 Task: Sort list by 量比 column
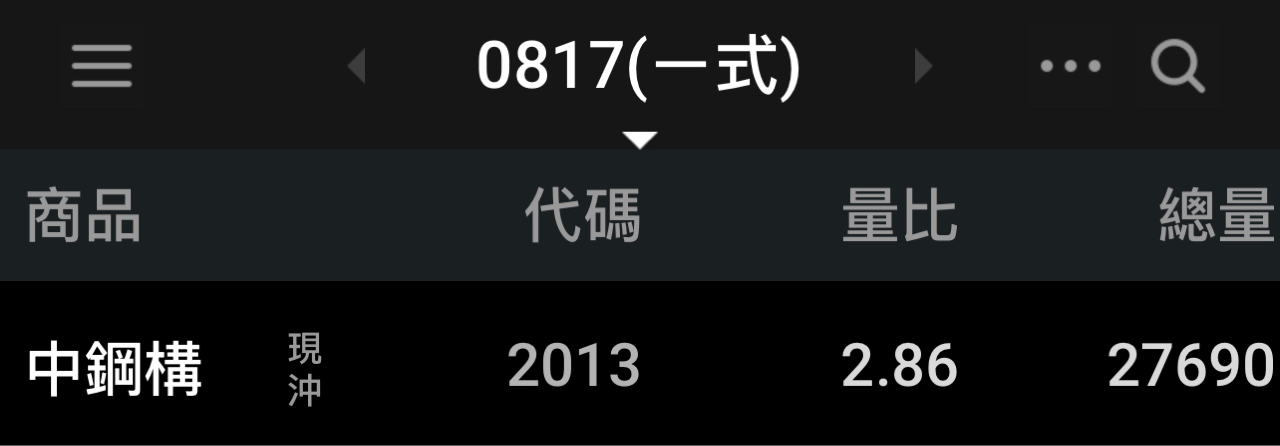click(x=899, y=216)
